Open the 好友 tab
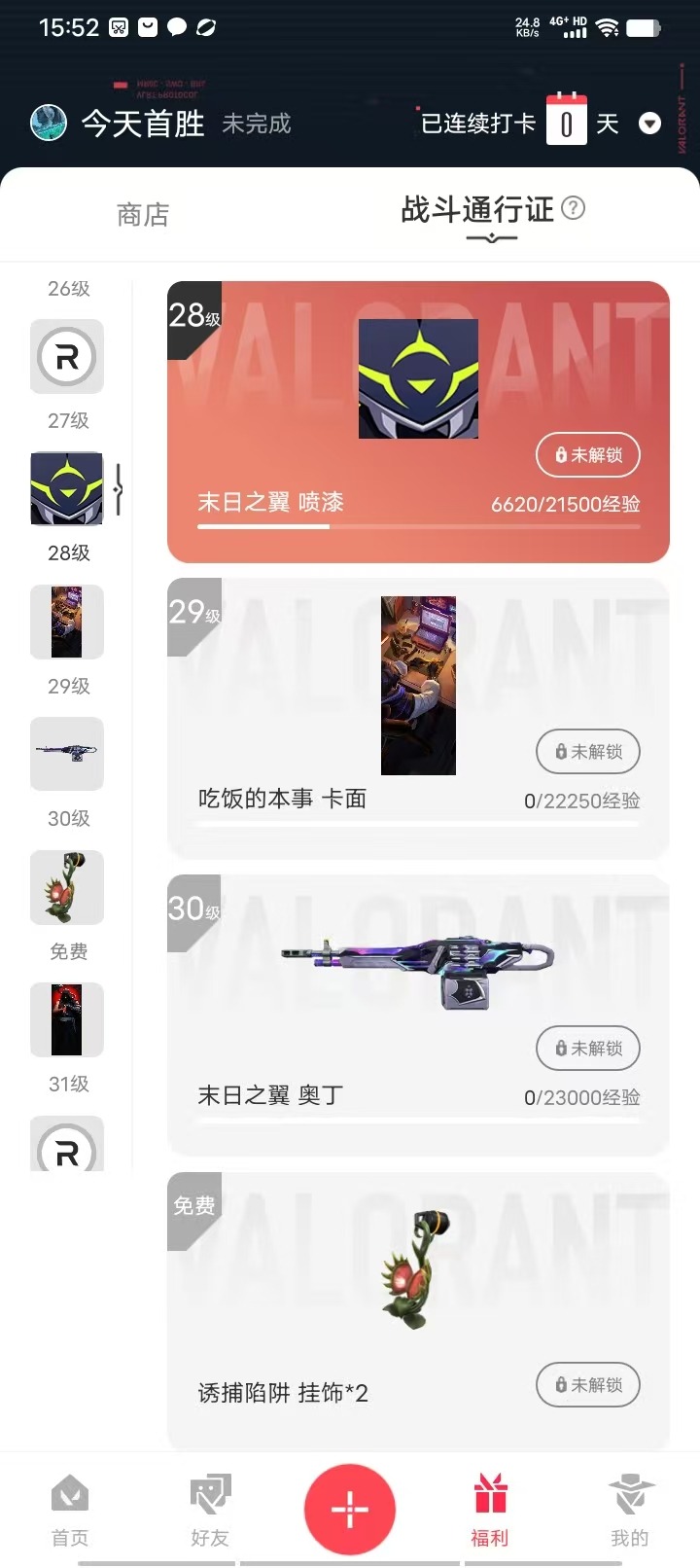Screen dimensions: 700x1568 click(210, 1511)
